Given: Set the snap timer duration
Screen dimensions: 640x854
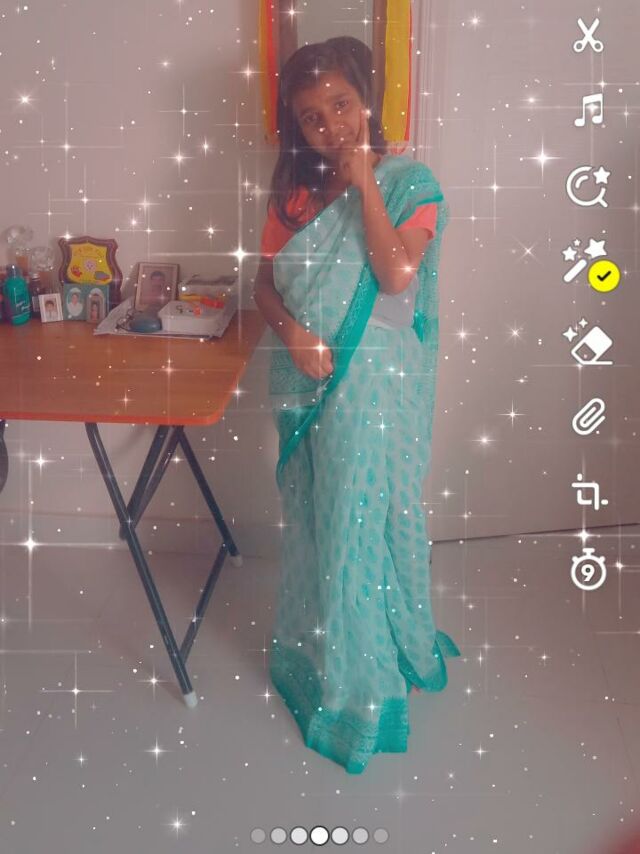Looking at the screenshot, I should tap(588, 569).
